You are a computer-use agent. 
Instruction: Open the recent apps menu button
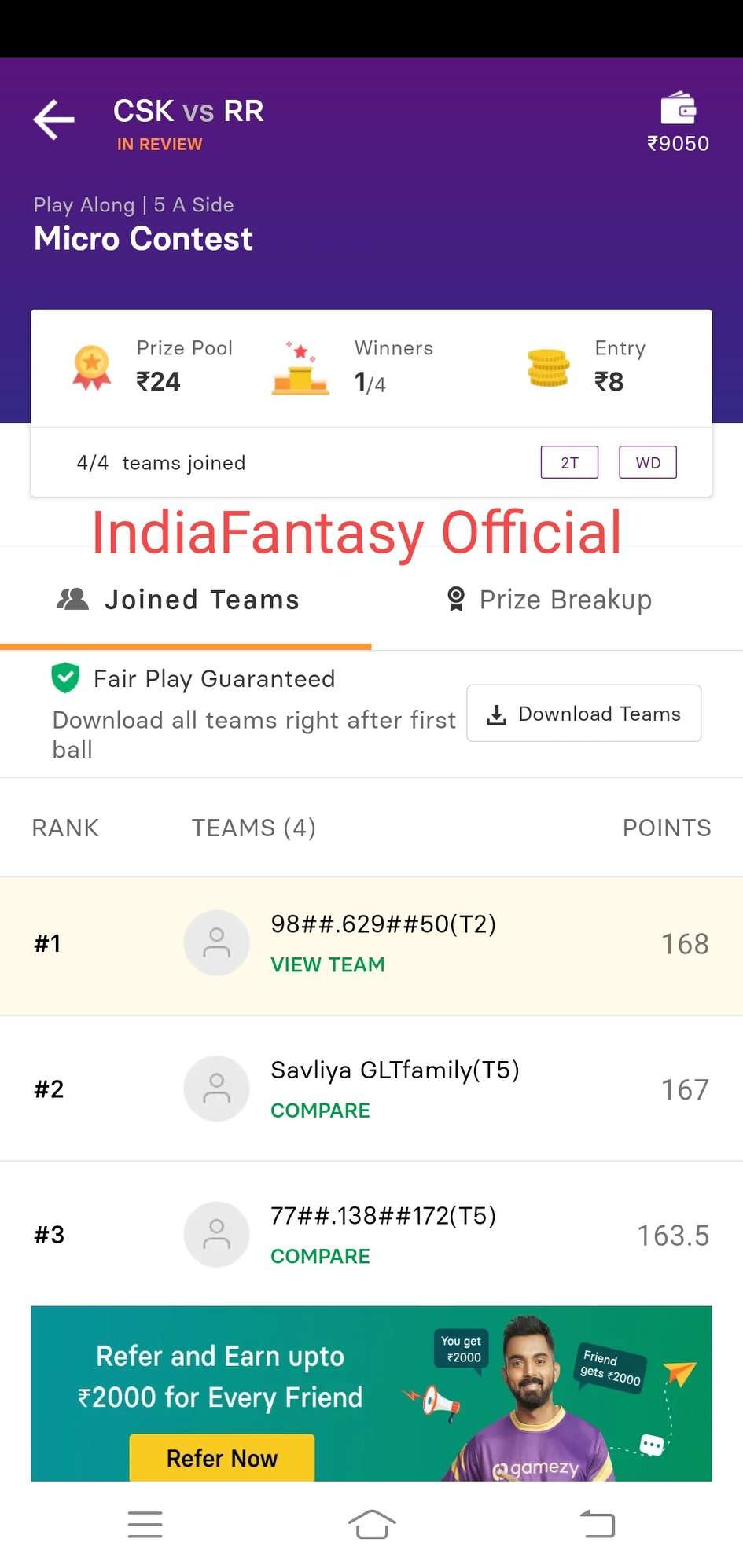coord(145,1525)
